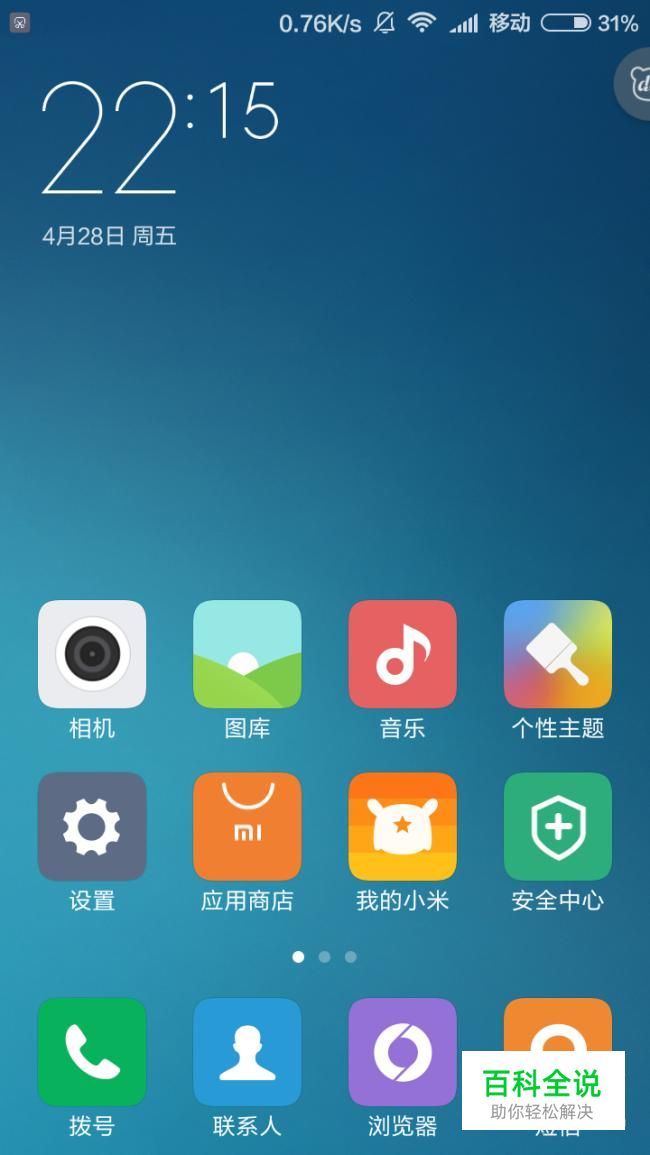Open the 相机 camera app
650x1155 pixels.
click(92, 654)
